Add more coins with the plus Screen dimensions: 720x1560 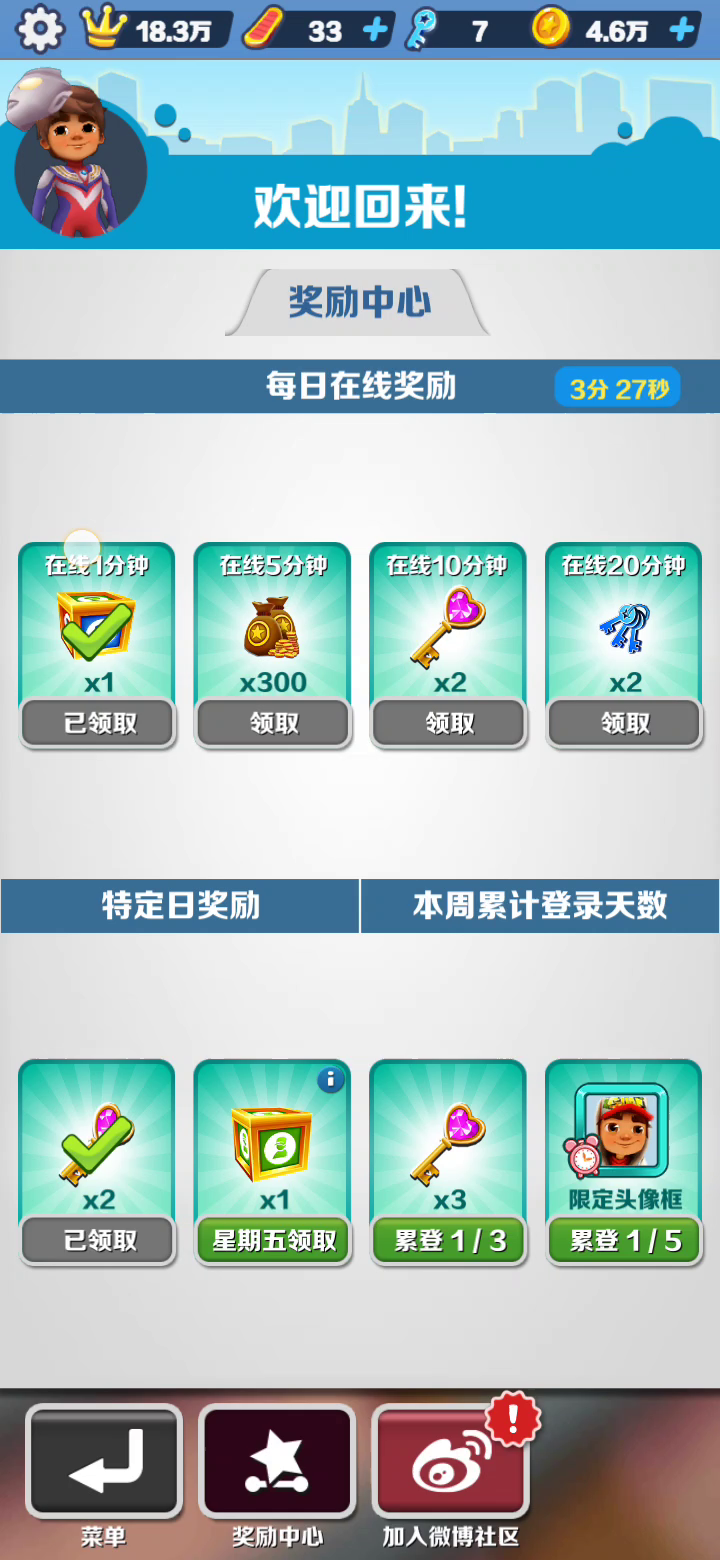[682, 30]
